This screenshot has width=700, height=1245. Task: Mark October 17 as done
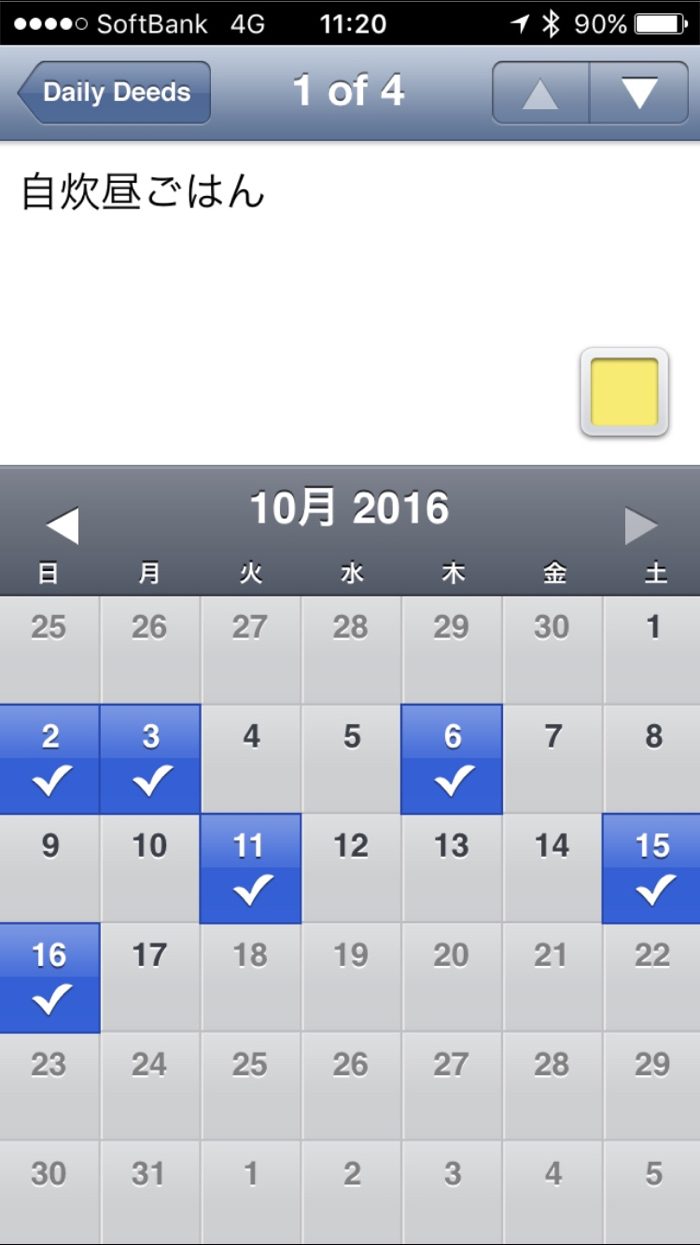(x=150, y=978)
